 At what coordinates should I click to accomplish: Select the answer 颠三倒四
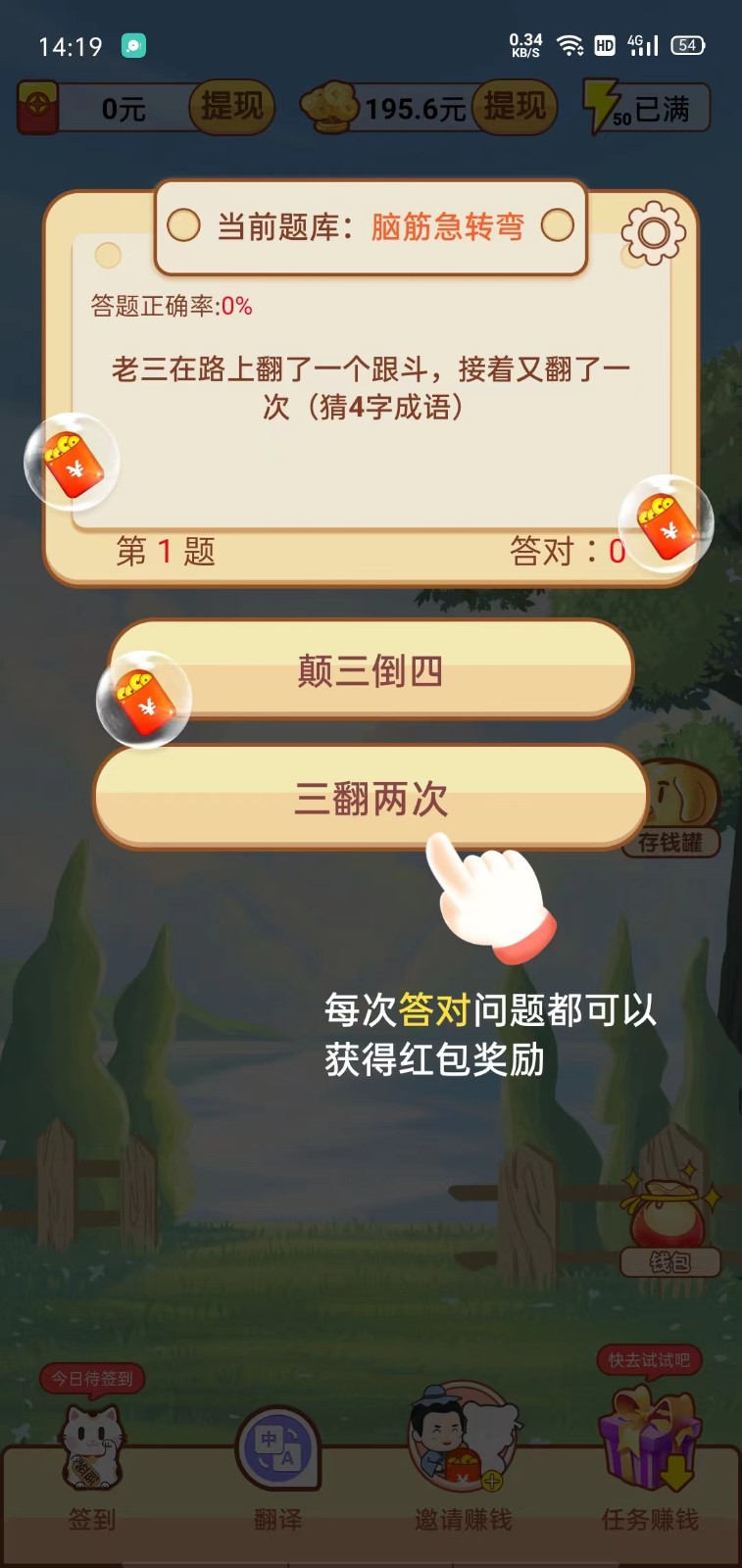click(x=371, y=670)
